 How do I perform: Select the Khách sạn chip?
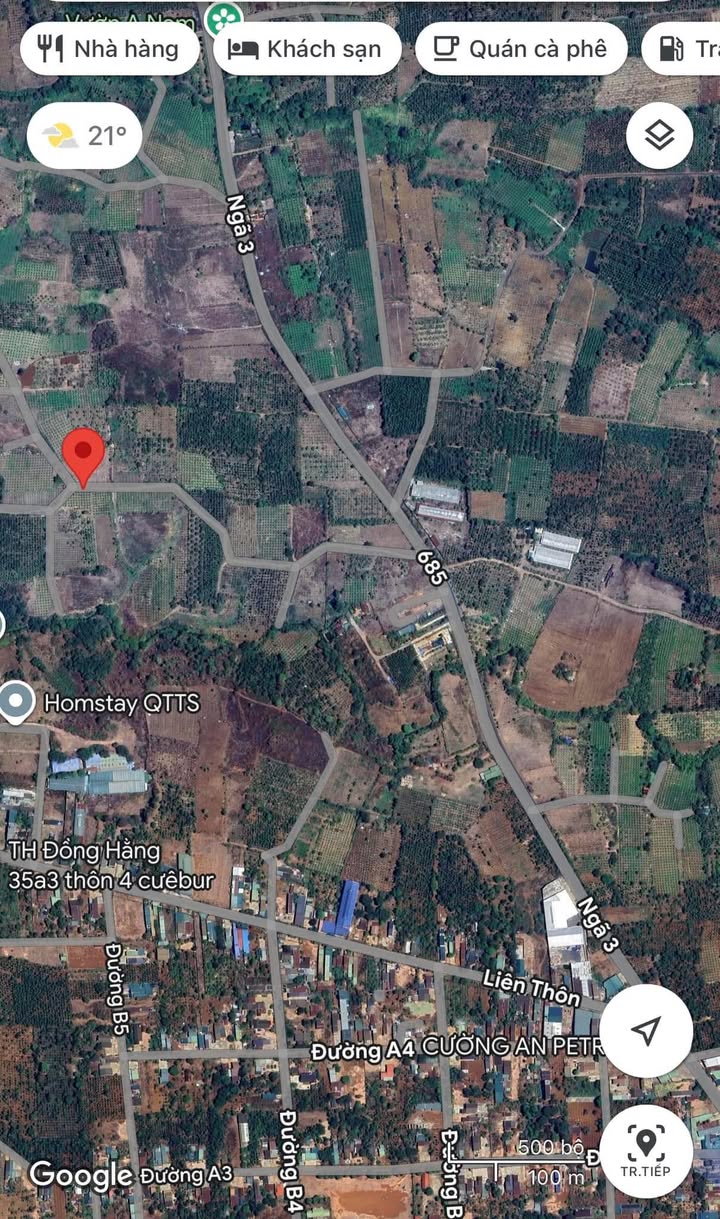click(307, 49)
